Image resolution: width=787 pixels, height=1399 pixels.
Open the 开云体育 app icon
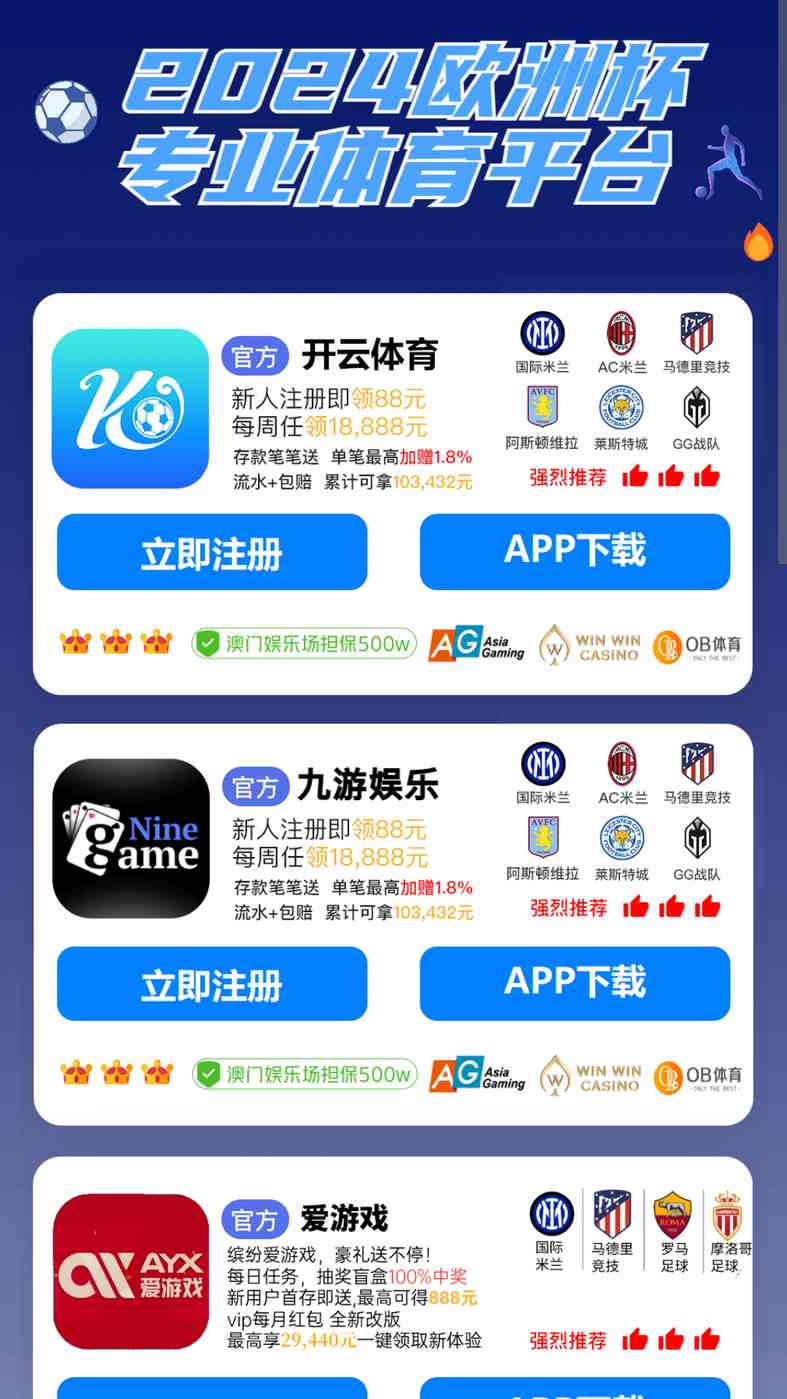click(x=130, y=408)
